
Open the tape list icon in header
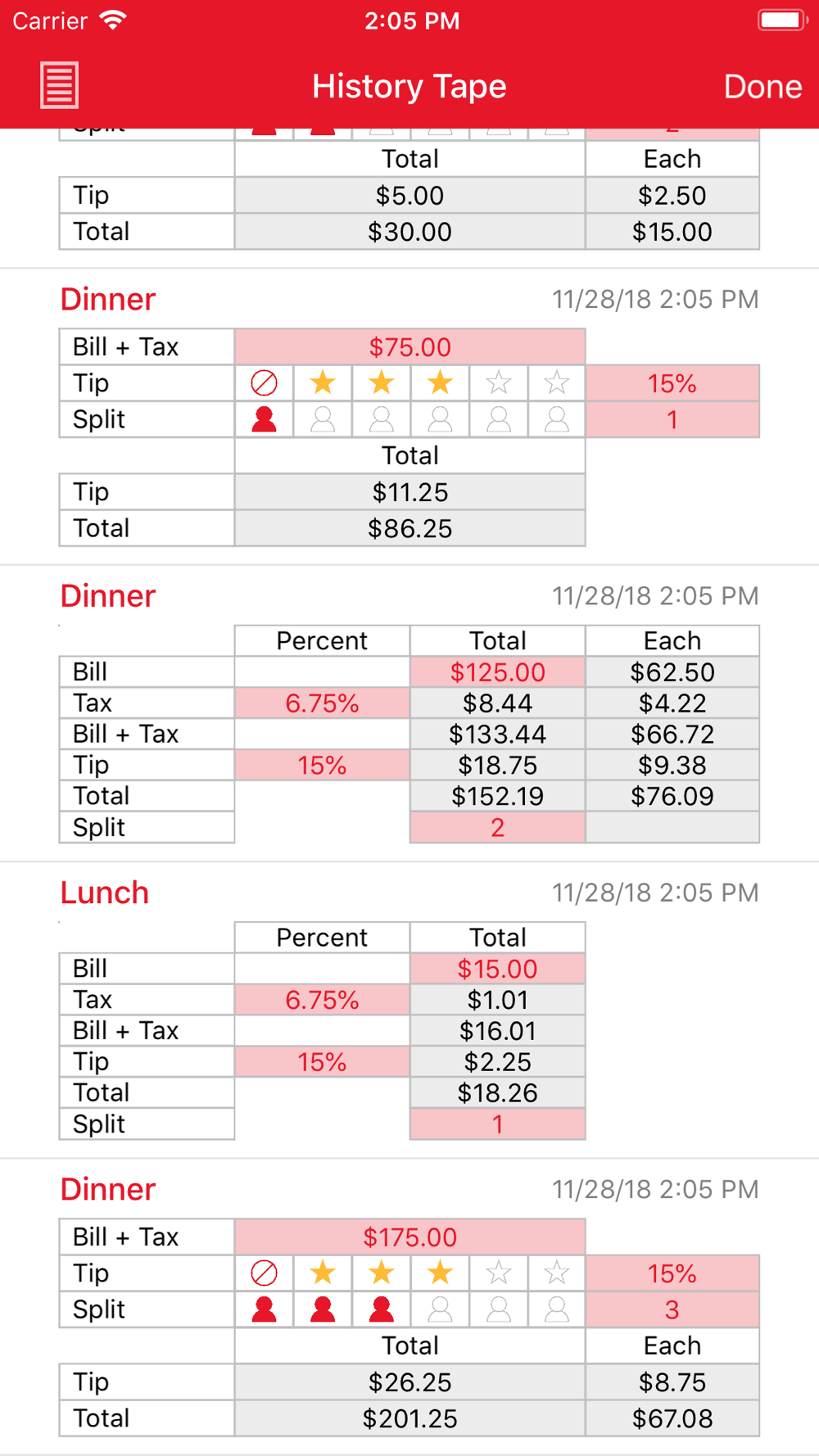tap(59, 85)
